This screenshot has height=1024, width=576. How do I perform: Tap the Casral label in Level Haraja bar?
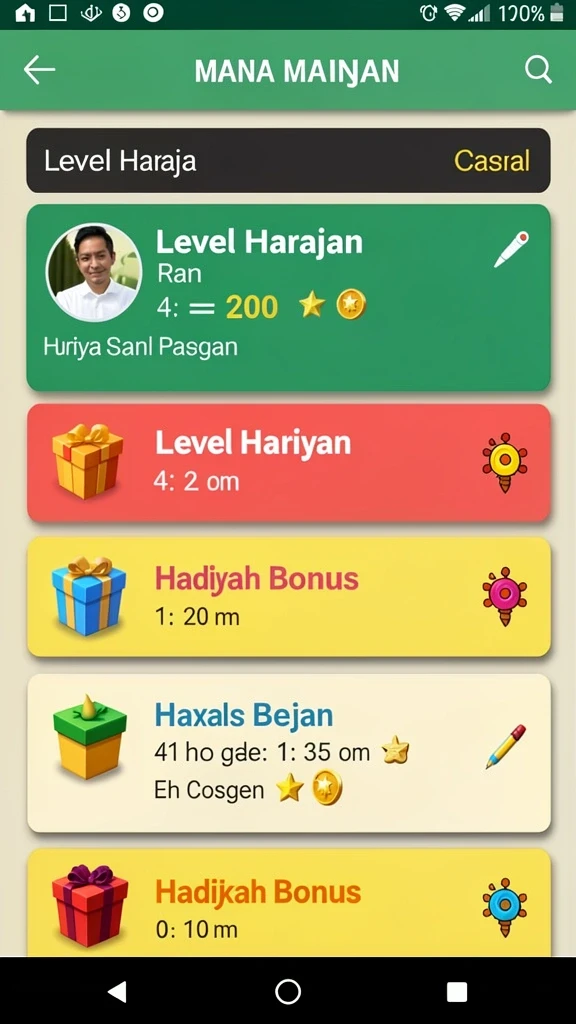coord(492,161)
